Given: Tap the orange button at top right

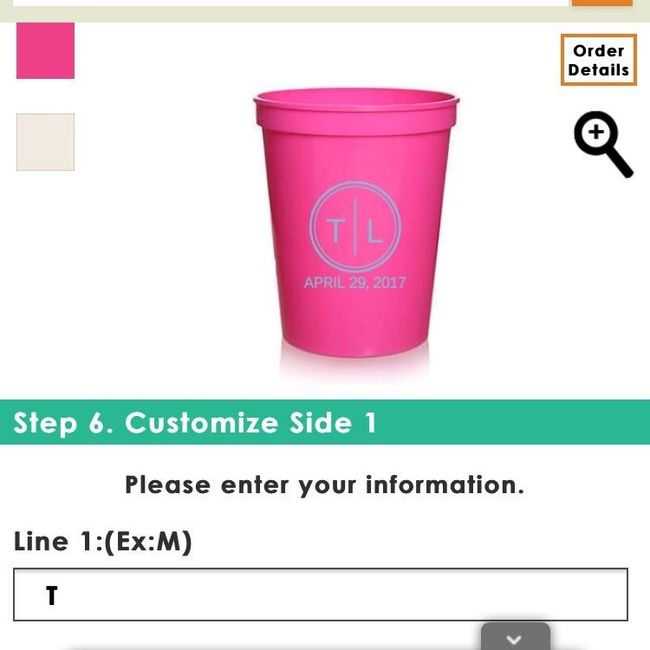Looking at the screenshot, I should click(x=601, y=3).
